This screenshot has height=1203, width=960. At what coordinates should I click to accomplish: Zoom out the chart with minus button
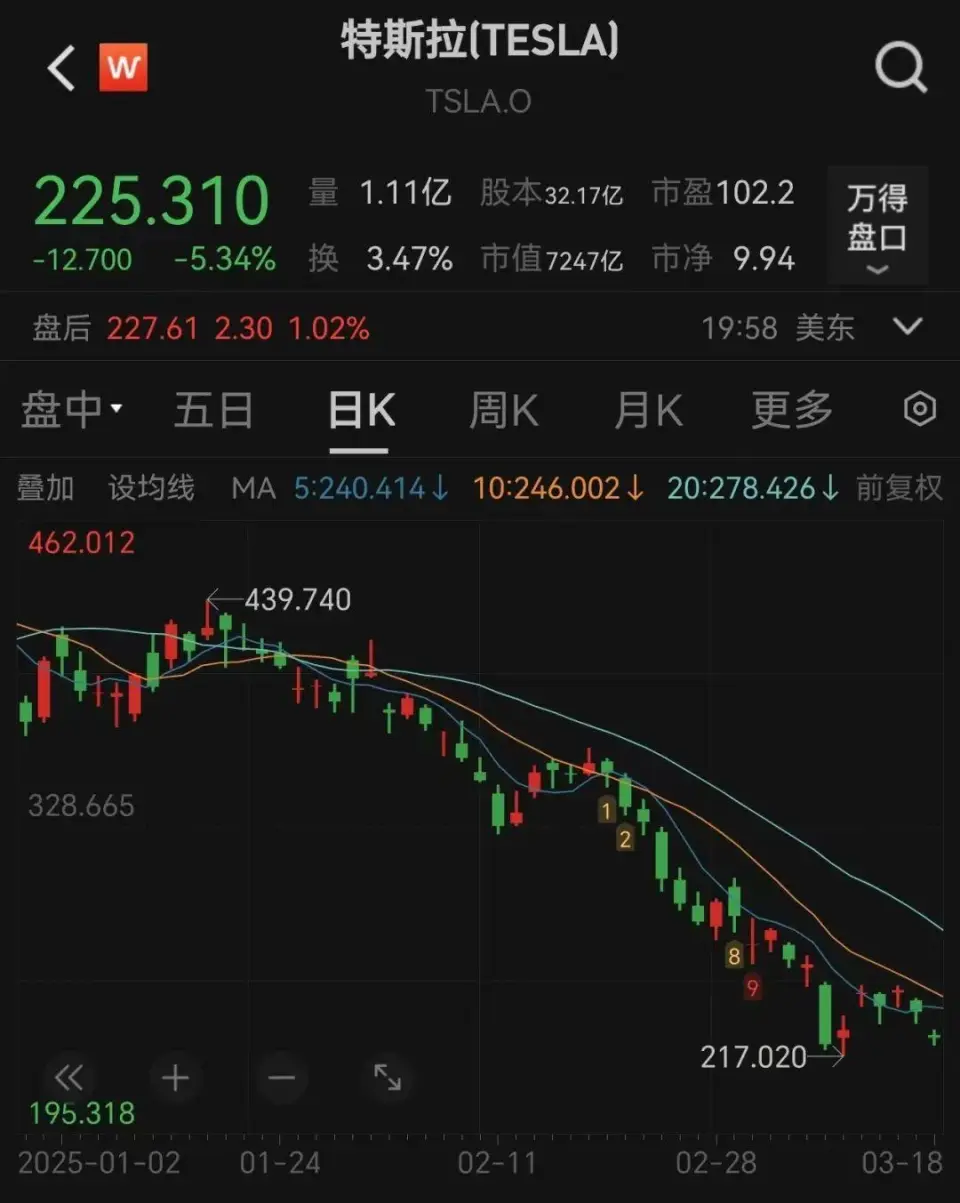[281, 1077]
